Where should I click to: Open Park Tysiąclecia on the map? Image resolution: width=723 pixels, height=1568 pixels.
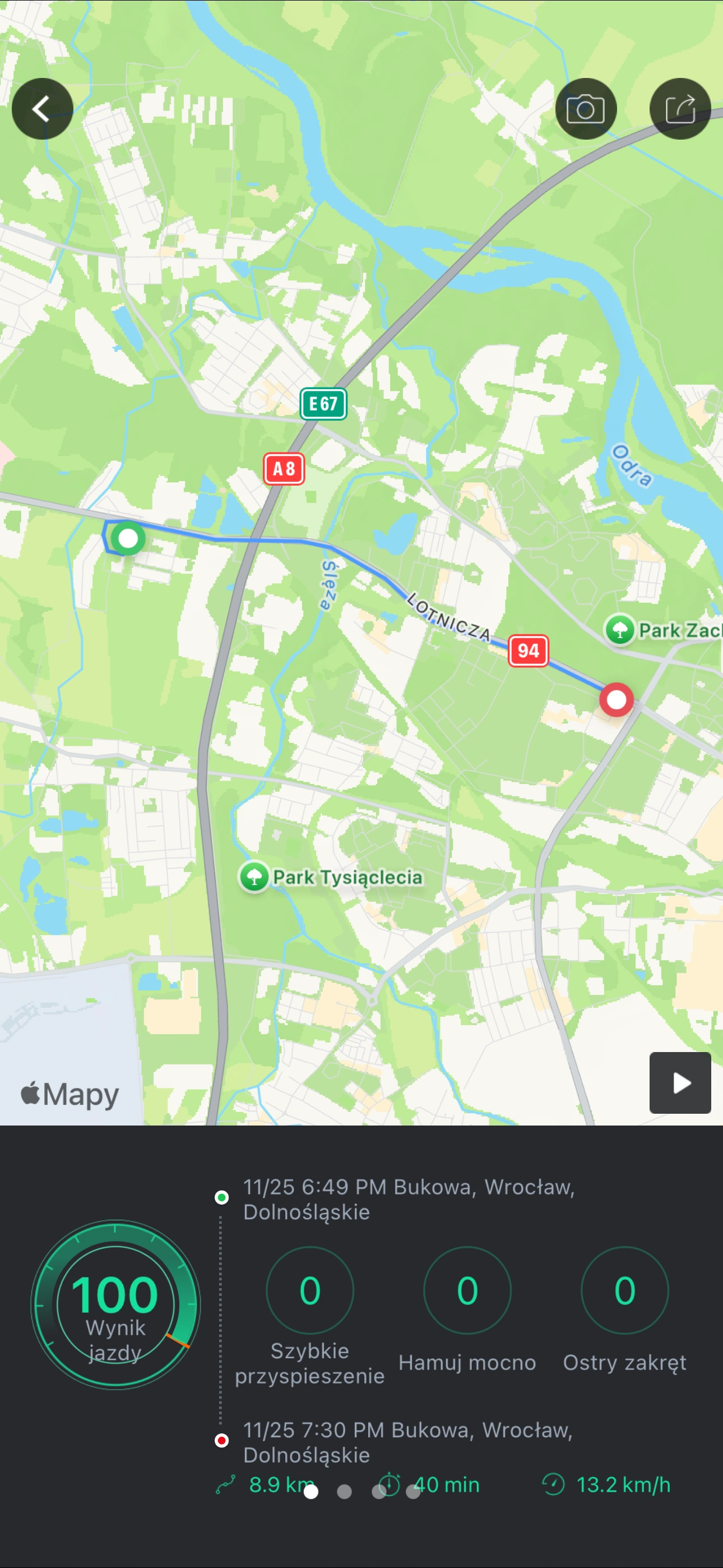point(254,877)
